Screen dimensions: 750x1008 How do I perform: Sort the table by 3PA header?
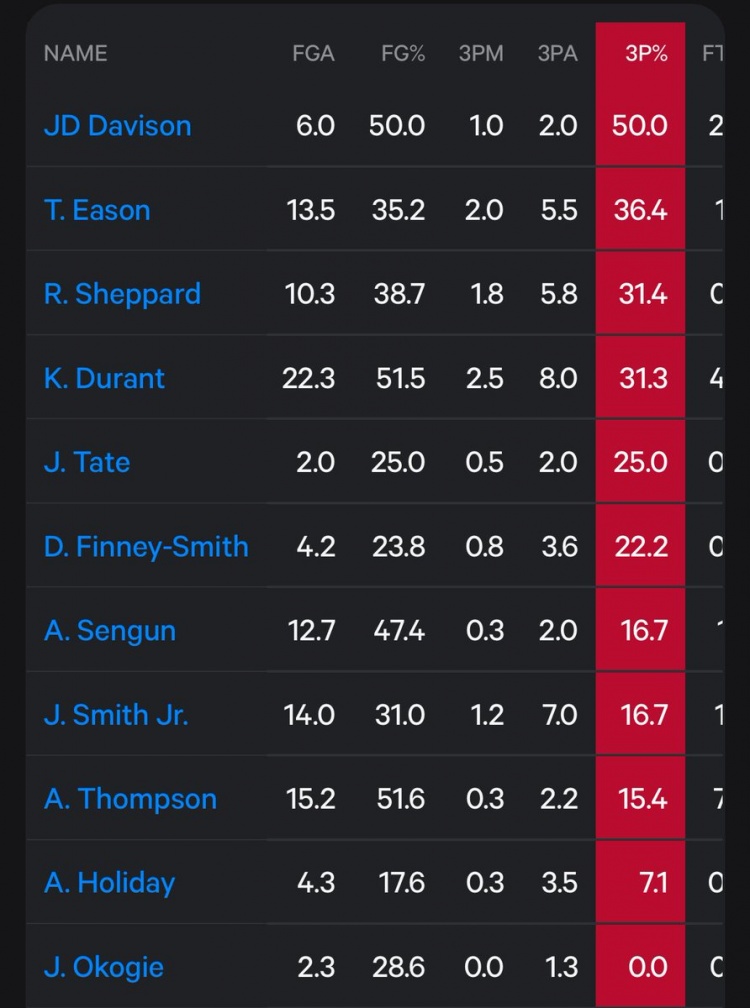(x=557, y=54)
